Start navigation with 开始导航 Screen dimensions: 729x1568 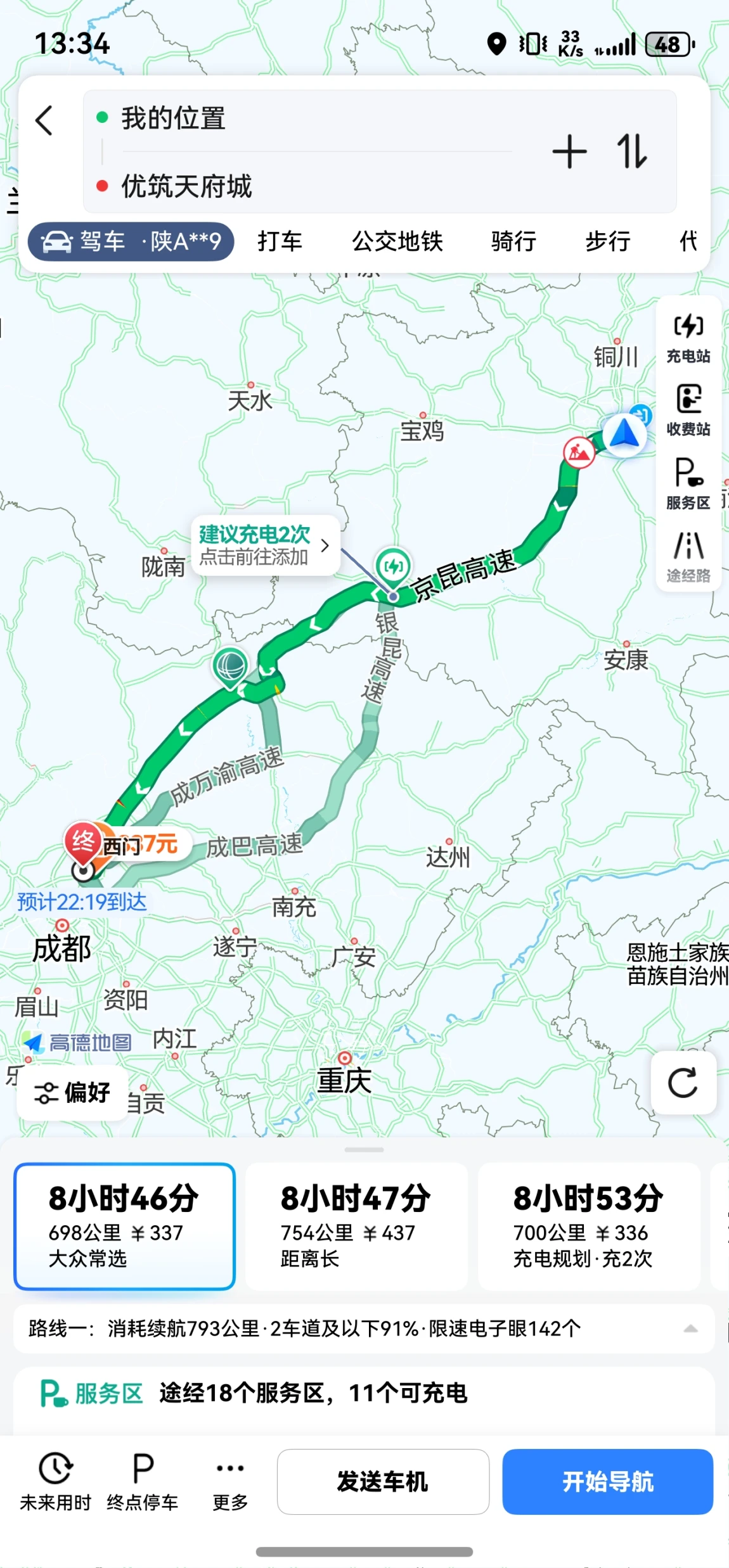pos(608,1482)
